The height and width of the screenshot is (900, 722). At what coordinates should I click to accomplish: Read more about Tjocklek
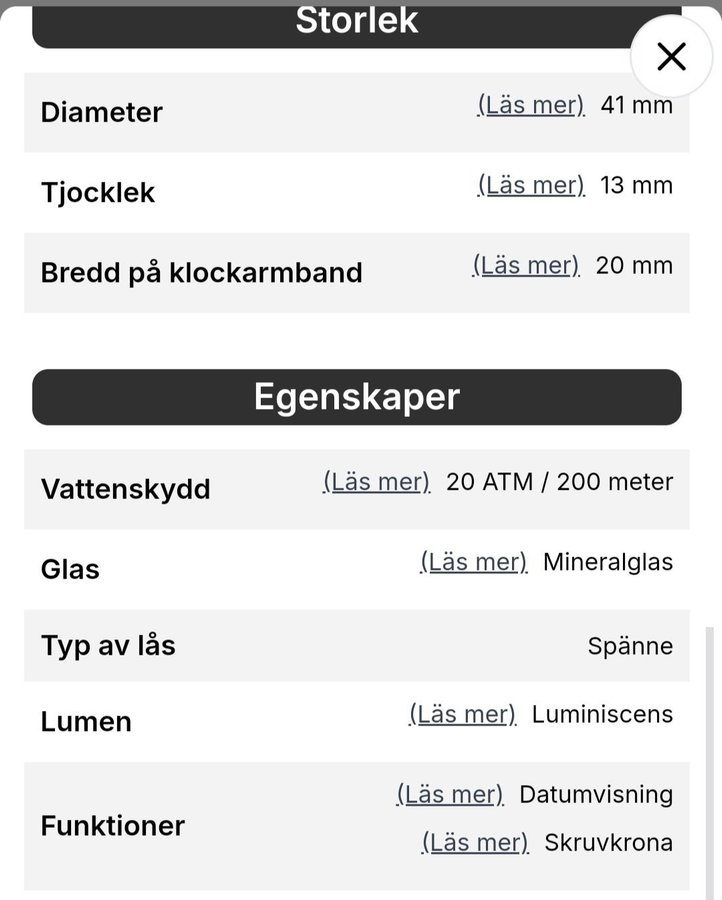point(531,185)
